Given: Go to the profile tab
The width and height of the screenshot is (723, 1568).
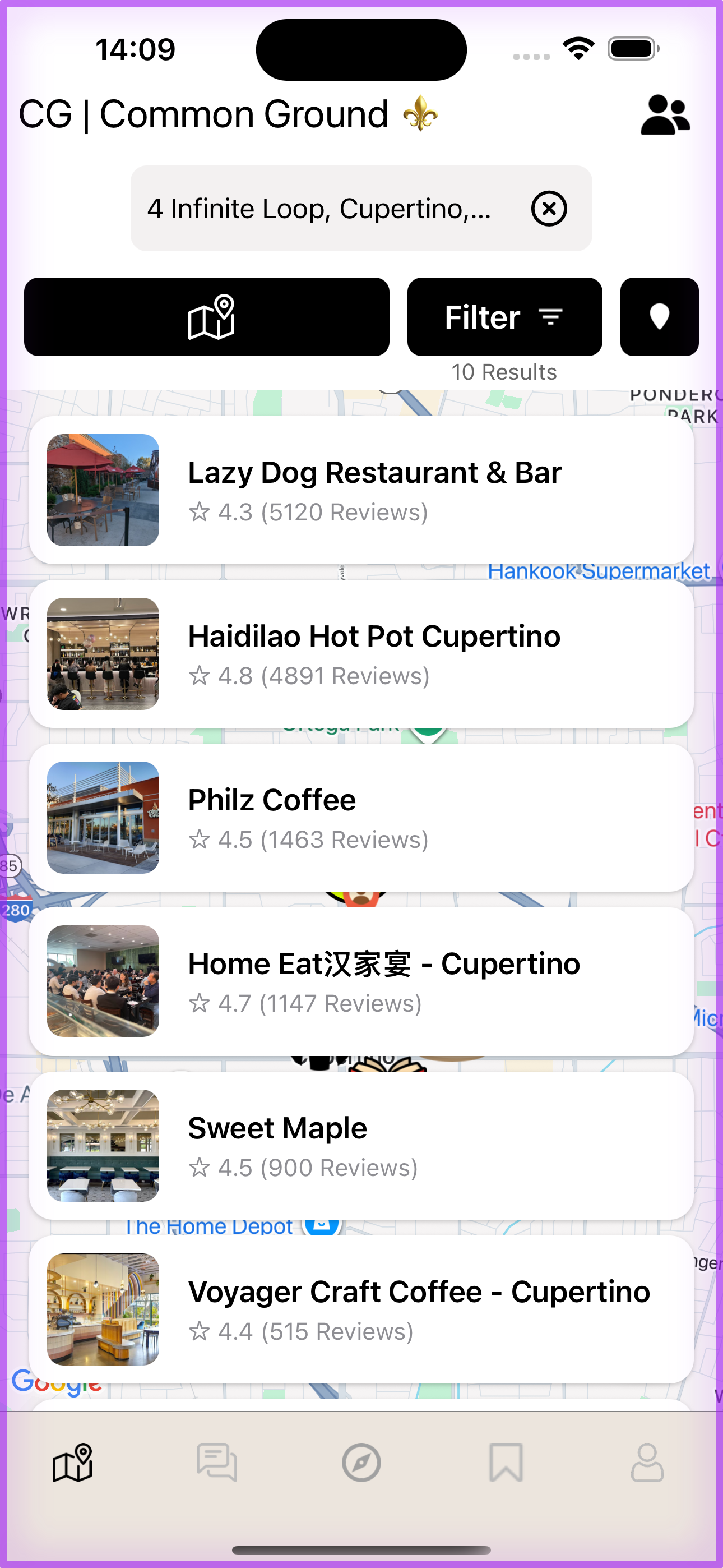Looking at the screenshot, I should click(x=647, y=1462).
